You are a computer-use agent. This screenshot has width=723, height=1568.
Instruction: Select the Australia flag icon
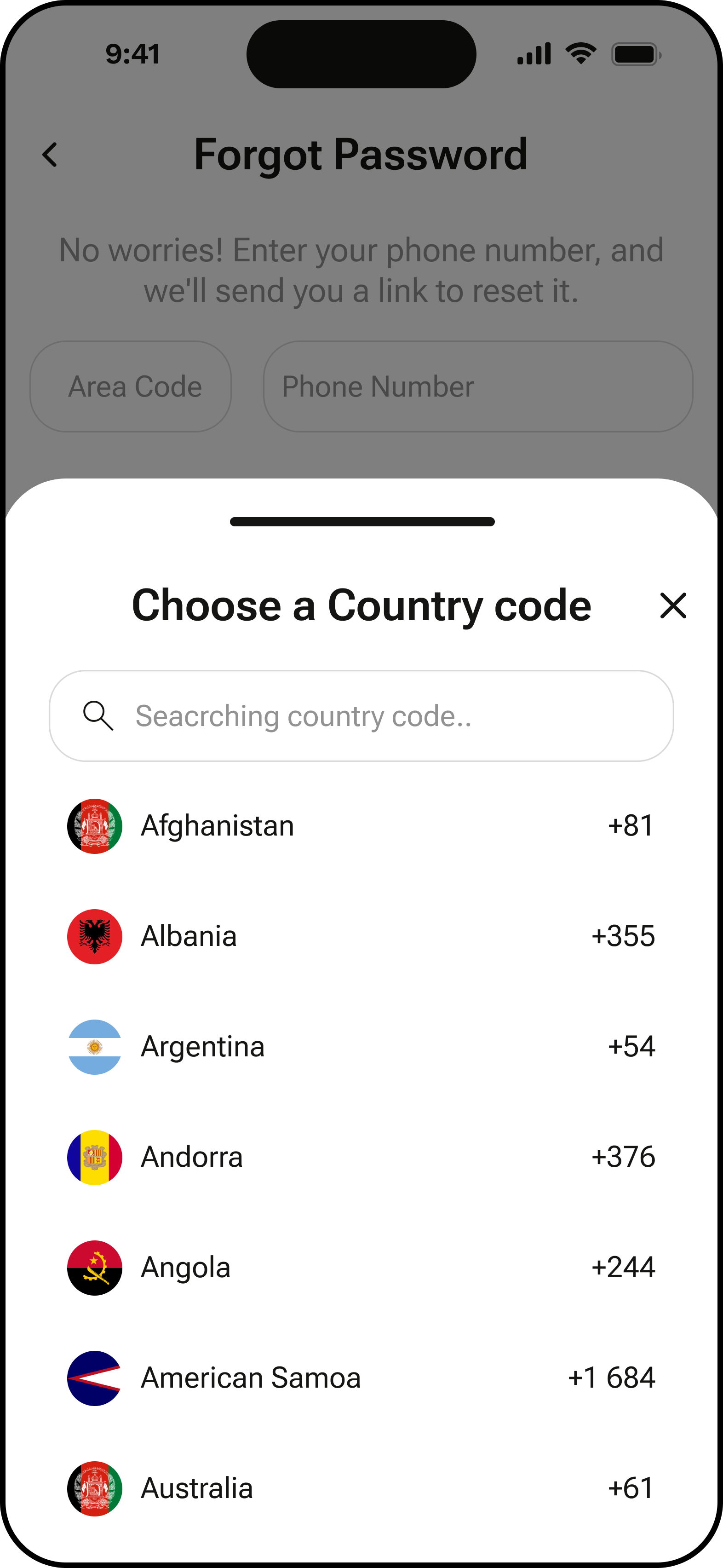[x=94, y=1487]
